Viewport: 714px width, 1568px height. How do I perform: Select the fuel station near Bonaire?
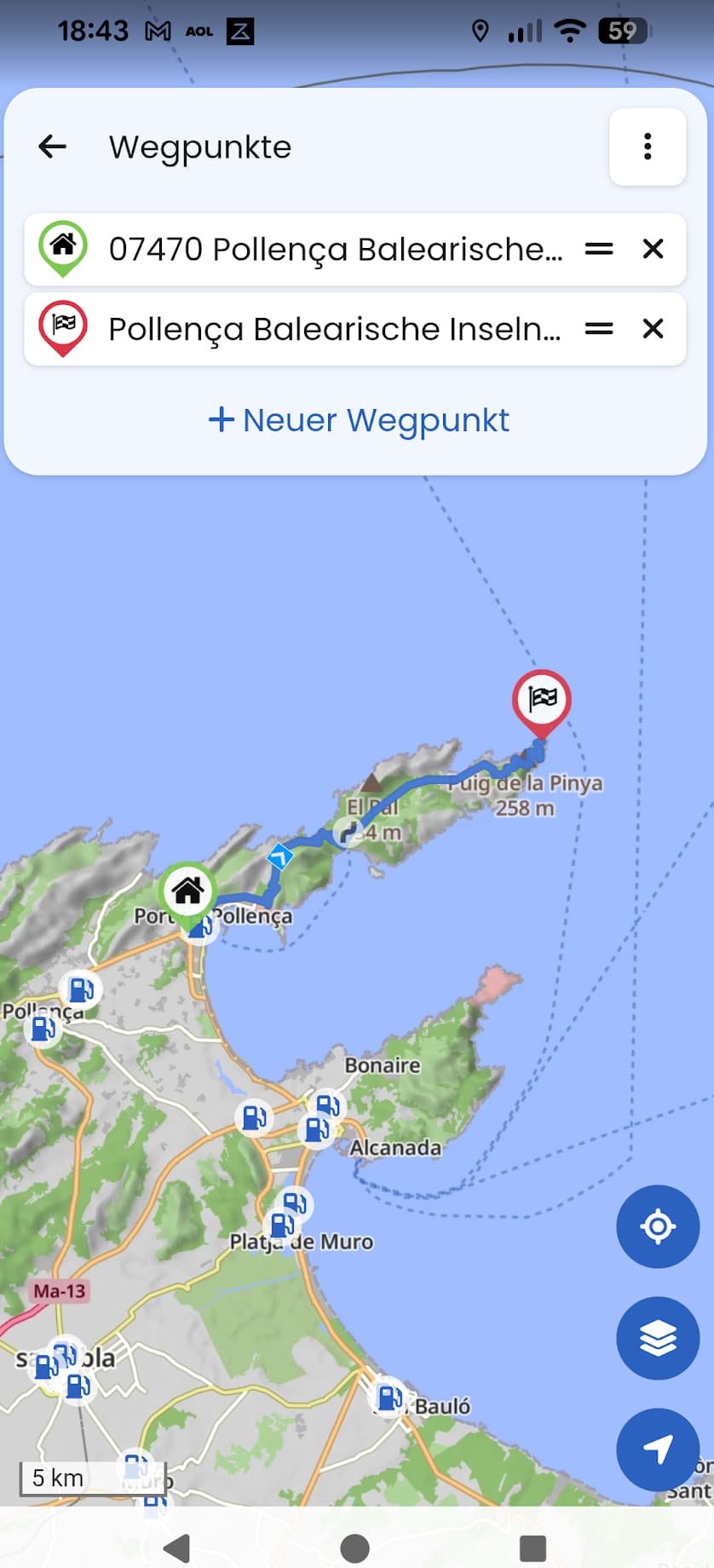point(327,1106)
